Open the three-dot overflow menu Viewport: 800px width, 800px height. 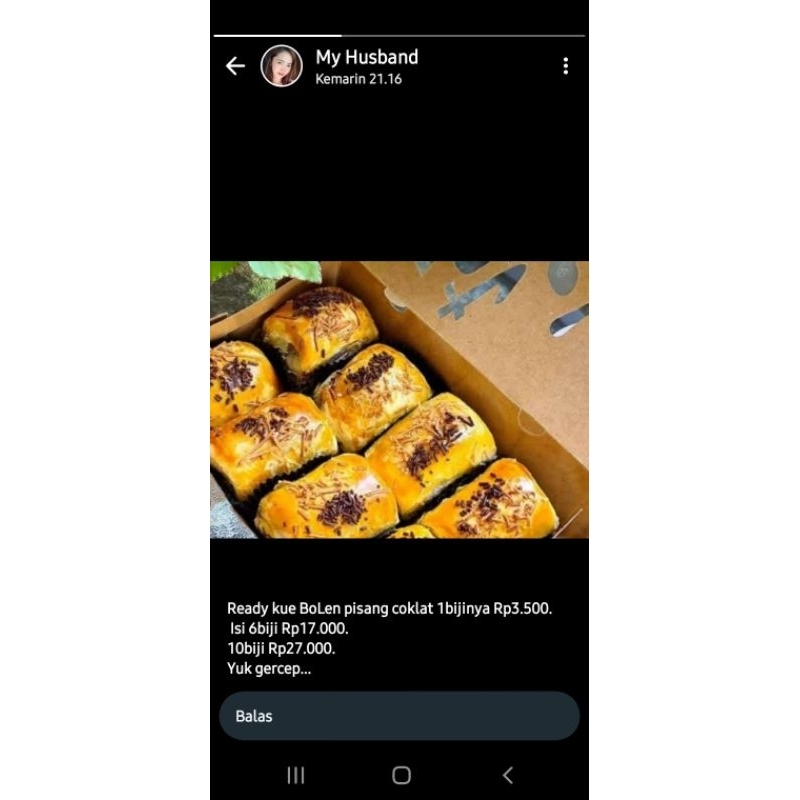(565, 66)
